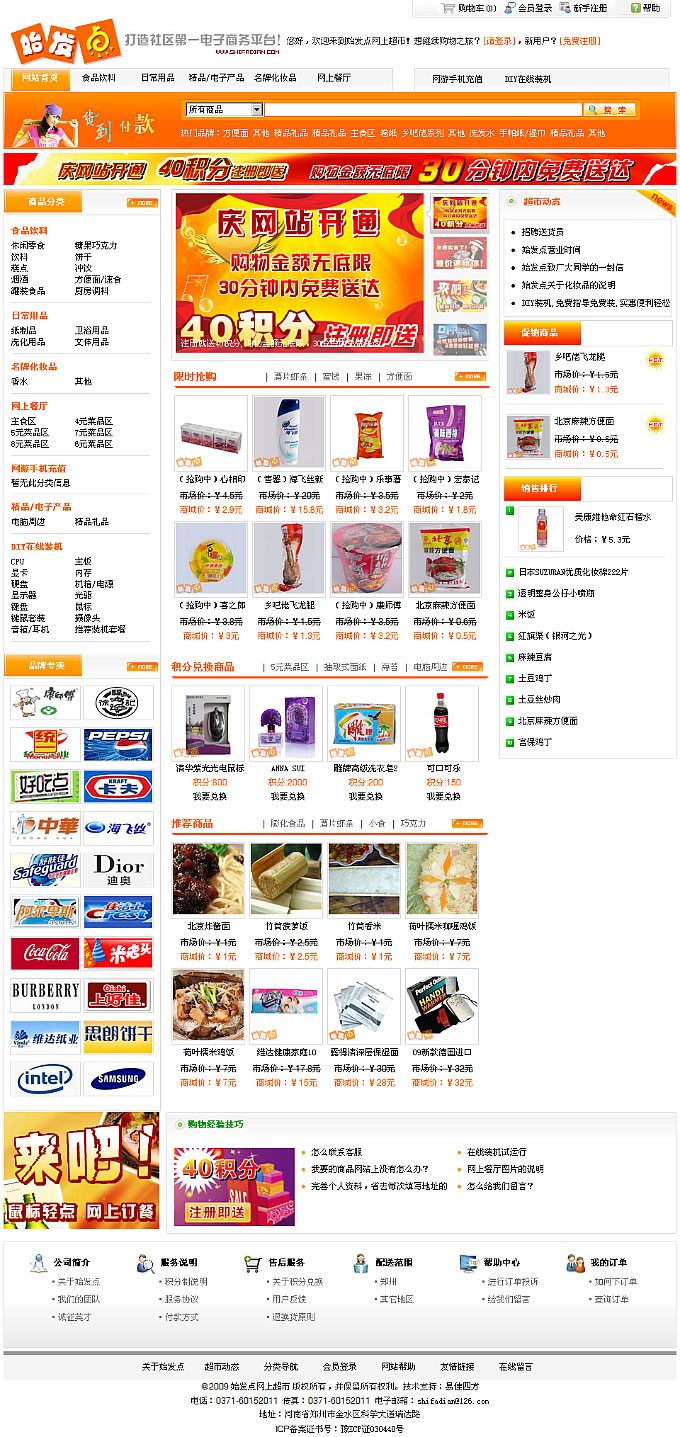Viewport: 680px width, 1437px height.
Task: View the 海飞丝 shampoo product
Action: tap(289, 431)
